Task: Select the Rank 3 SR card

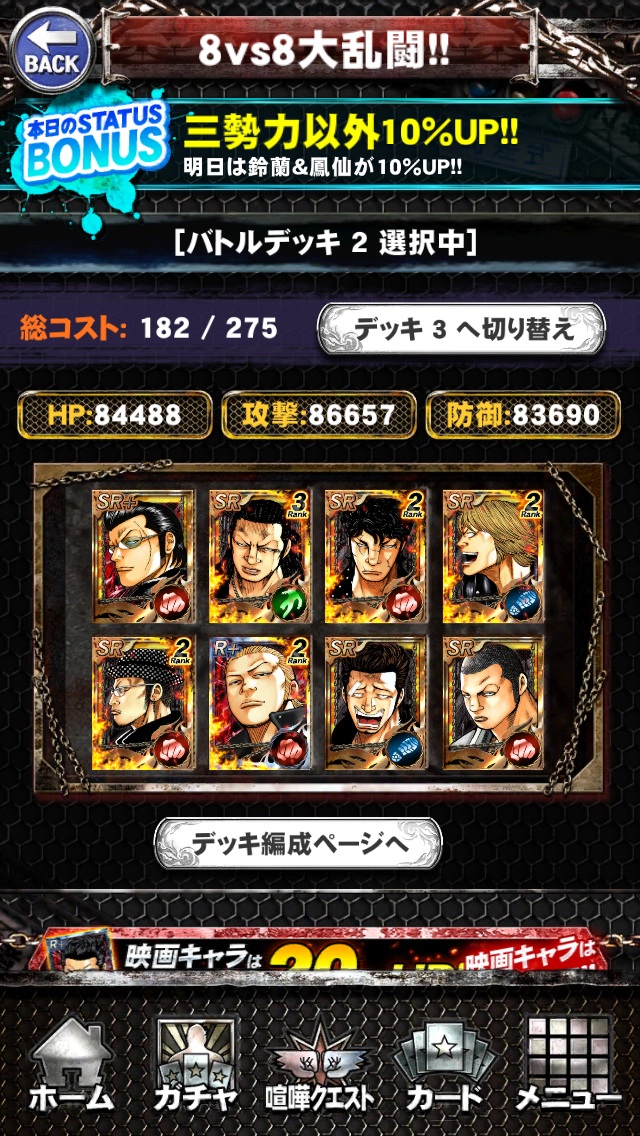Action: (259, 555)
